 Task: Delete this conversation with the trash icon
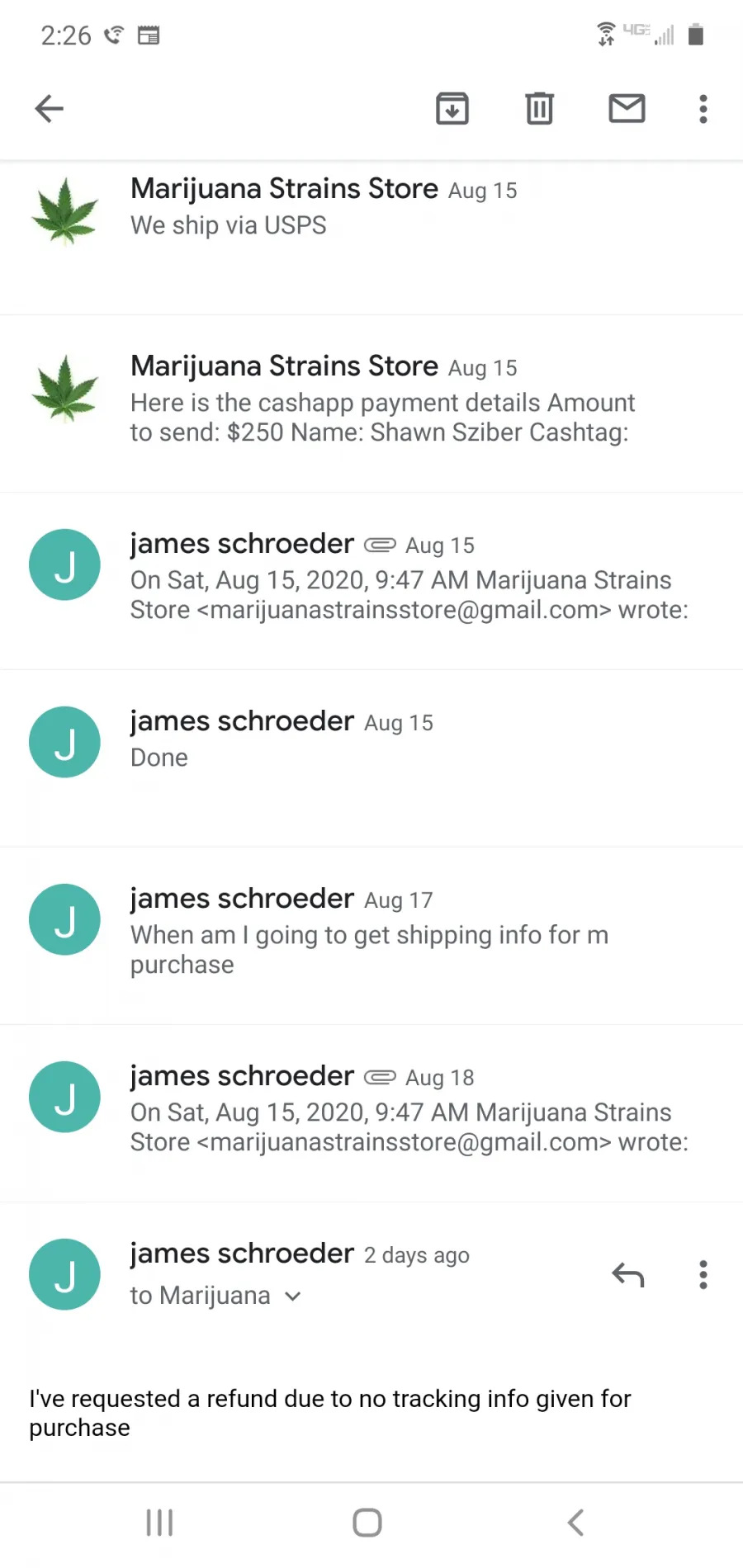click(540, 108)
